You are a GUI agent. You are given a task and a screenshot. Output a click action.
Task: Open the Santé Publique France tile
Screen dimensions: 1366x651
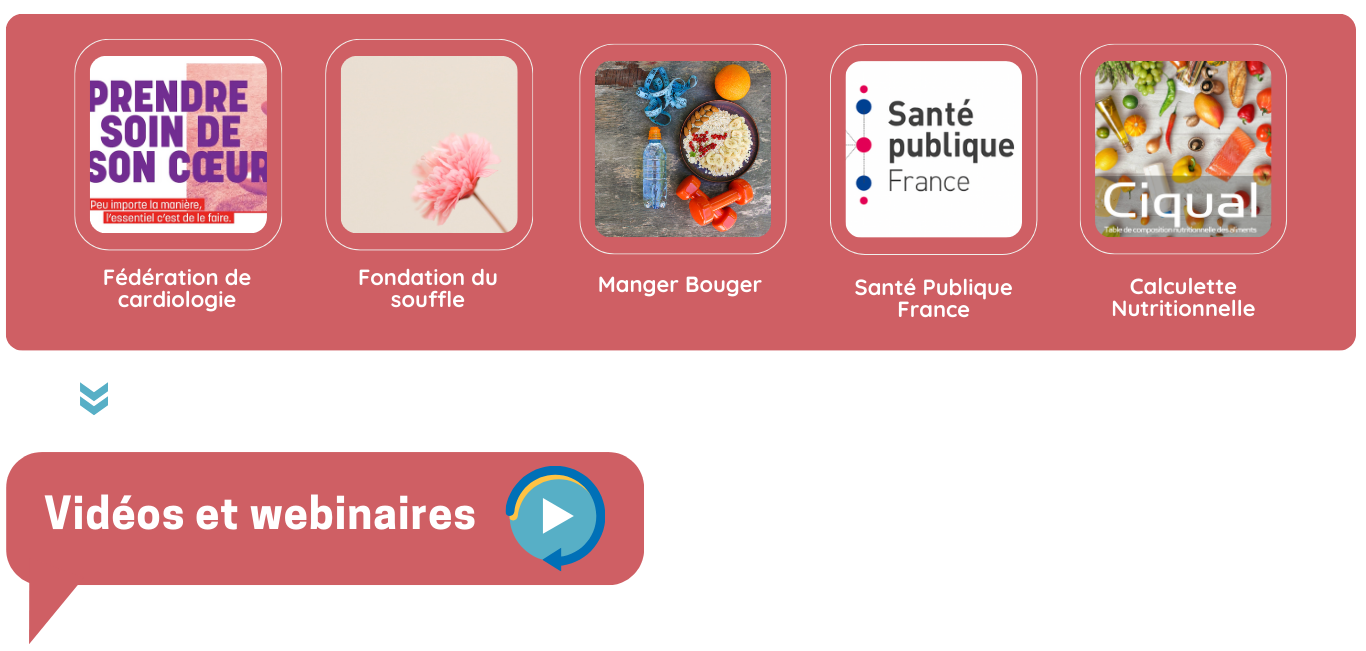coord(933,149)
